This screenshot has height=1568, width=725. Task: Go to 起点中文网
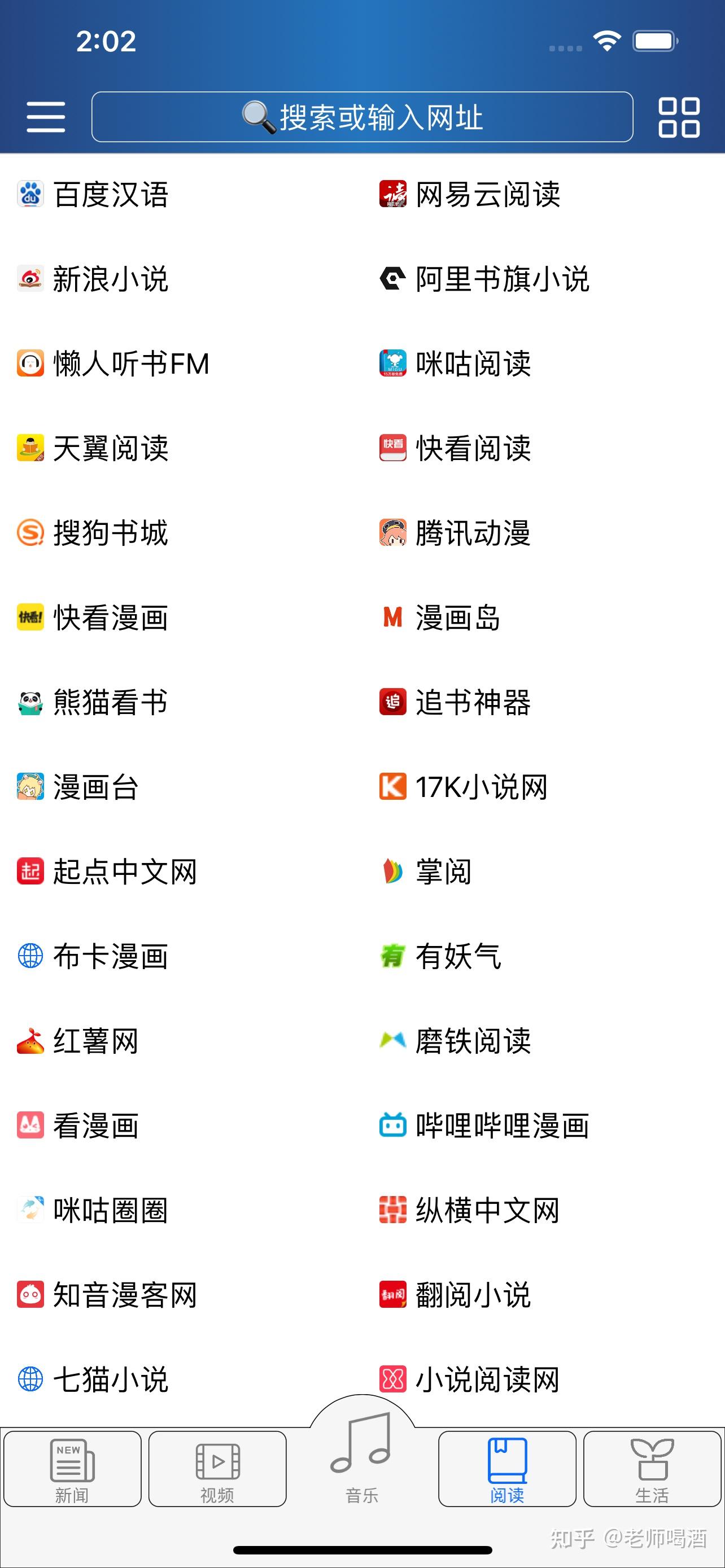tap(124, 871)
